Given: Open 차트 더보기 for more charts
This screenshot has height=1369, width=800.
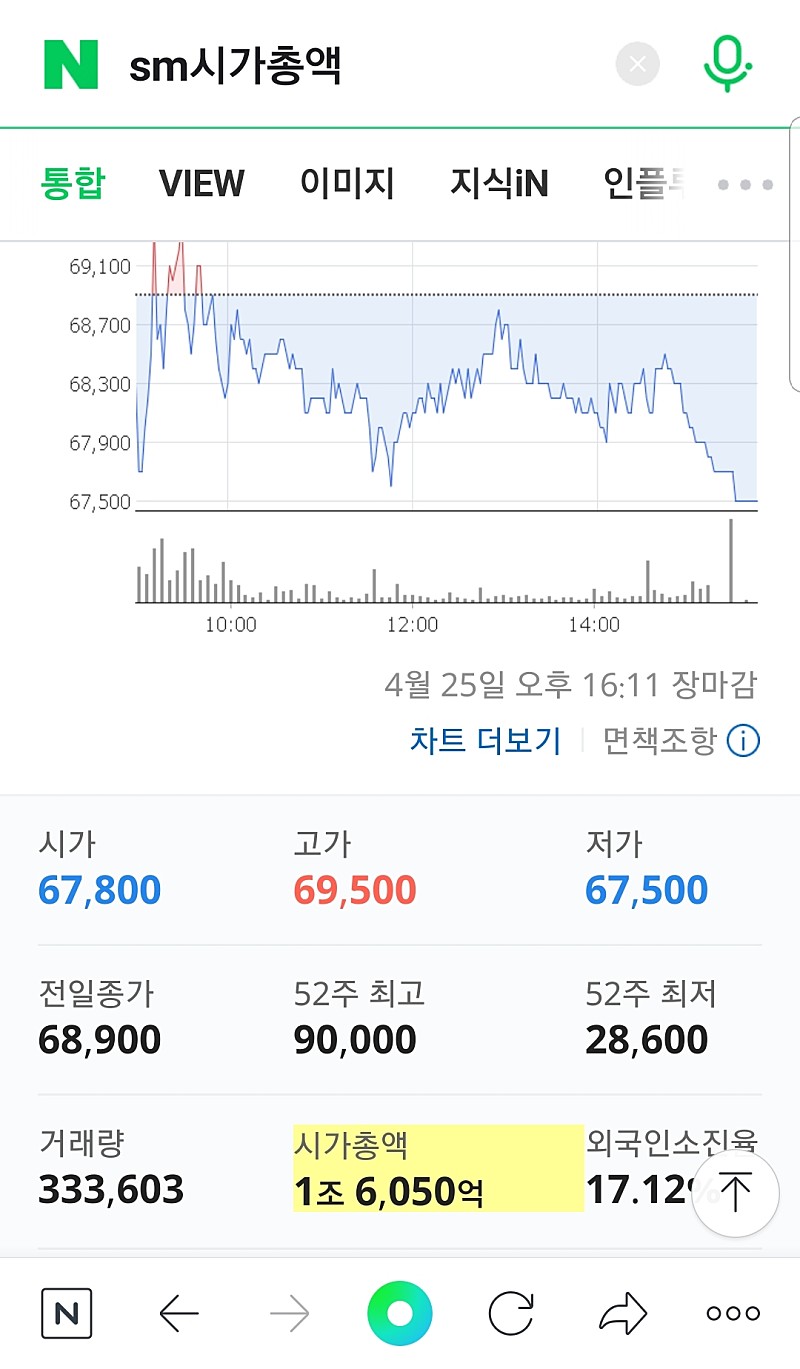Looking at the screenshot, I should pos(486,741).
